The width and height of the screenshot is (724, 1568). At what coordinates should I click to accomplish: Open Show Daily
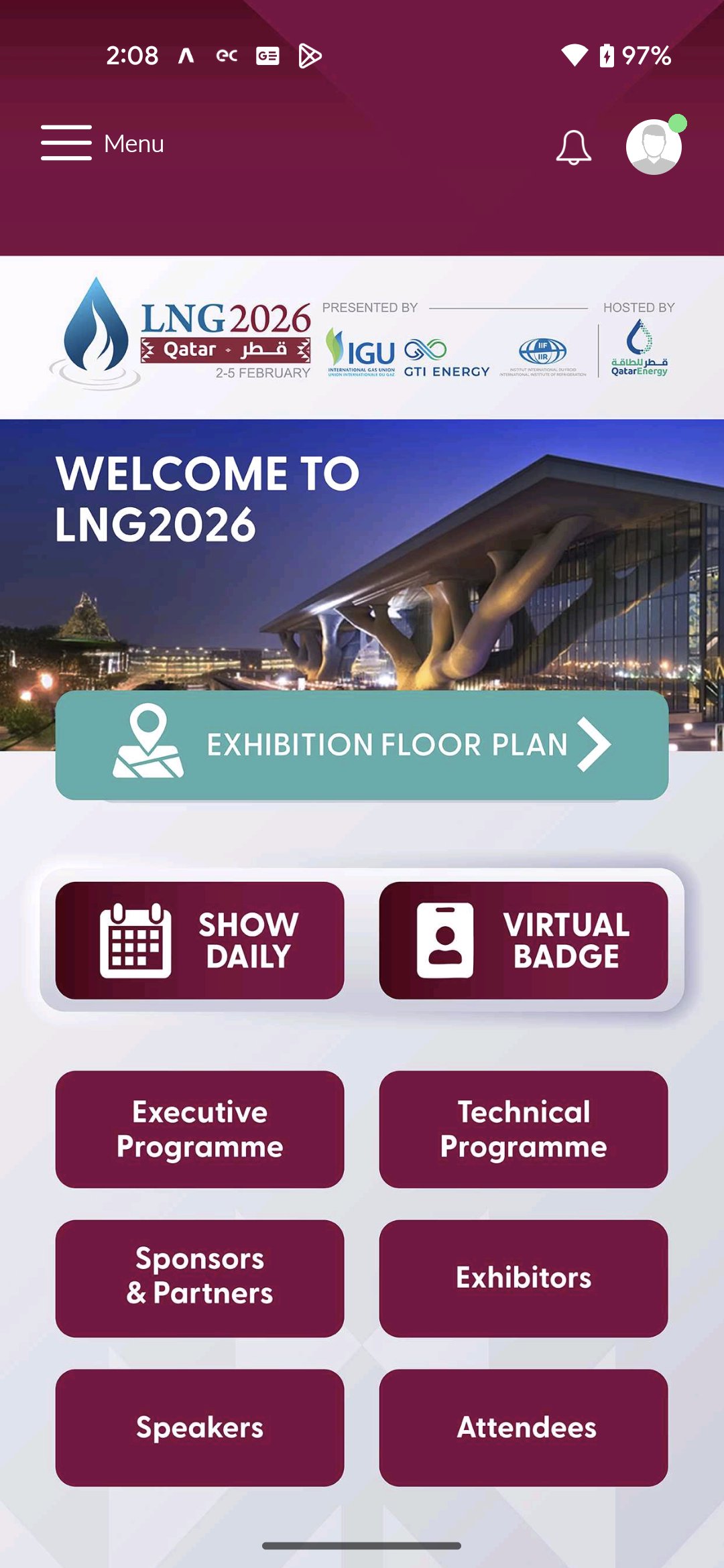pyautogui.click(x=200, y=940)
